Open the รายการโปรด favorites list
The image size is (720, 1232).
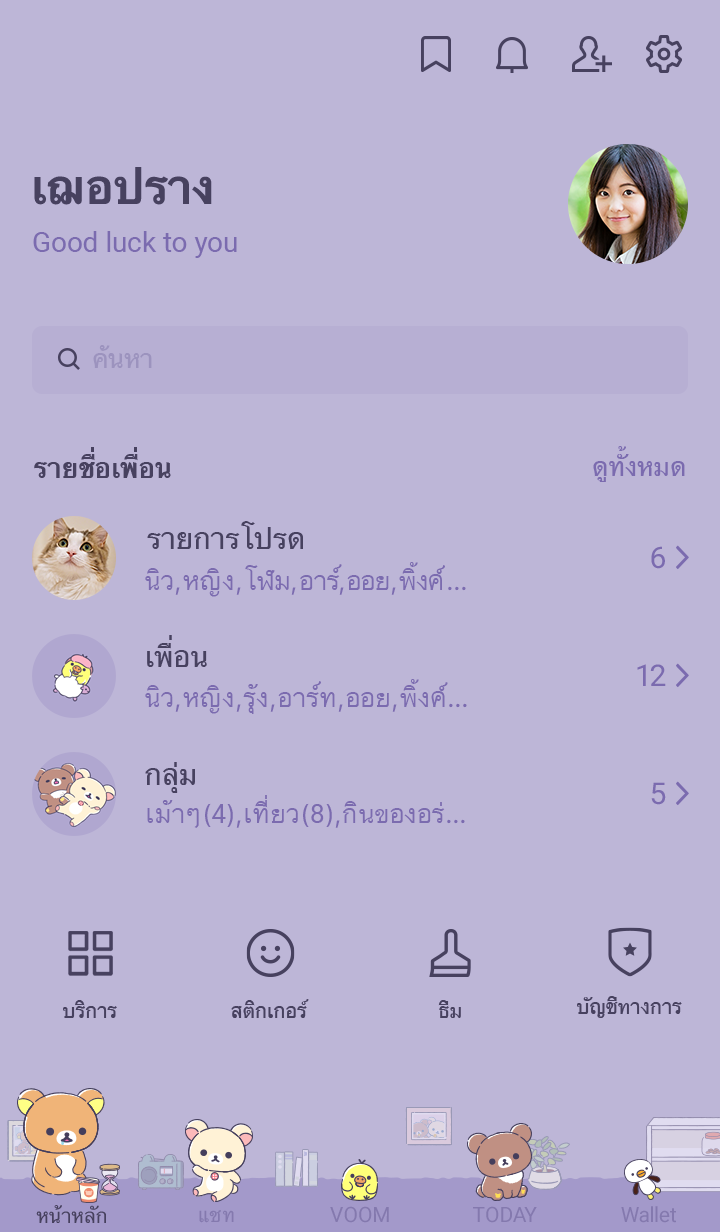click(360, 558)
